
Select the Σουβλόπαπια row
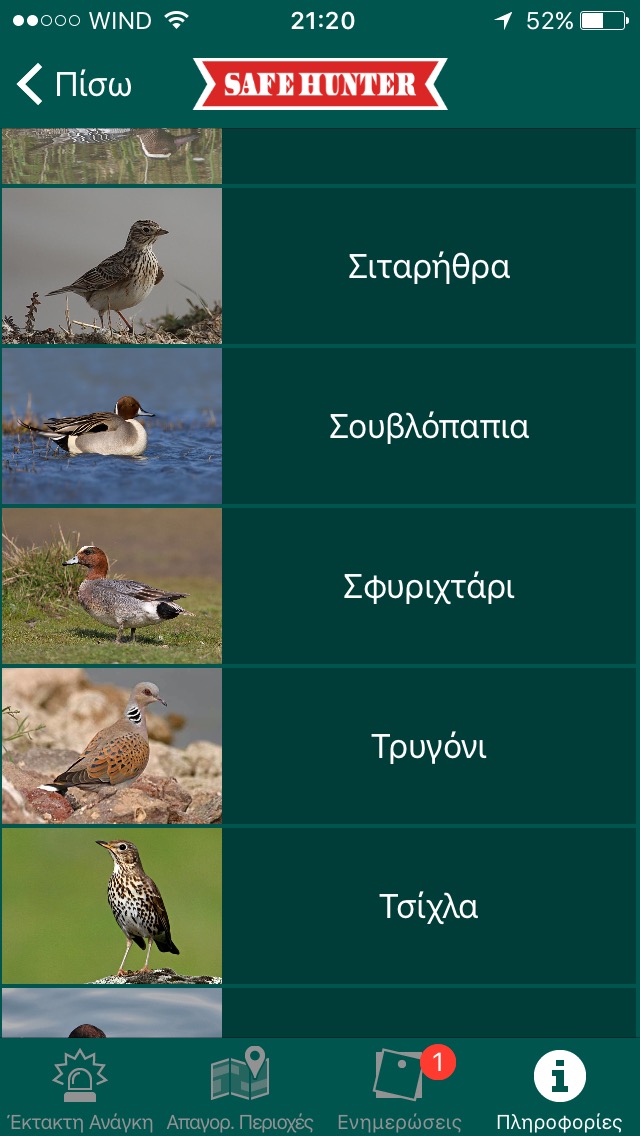point(428,427)
